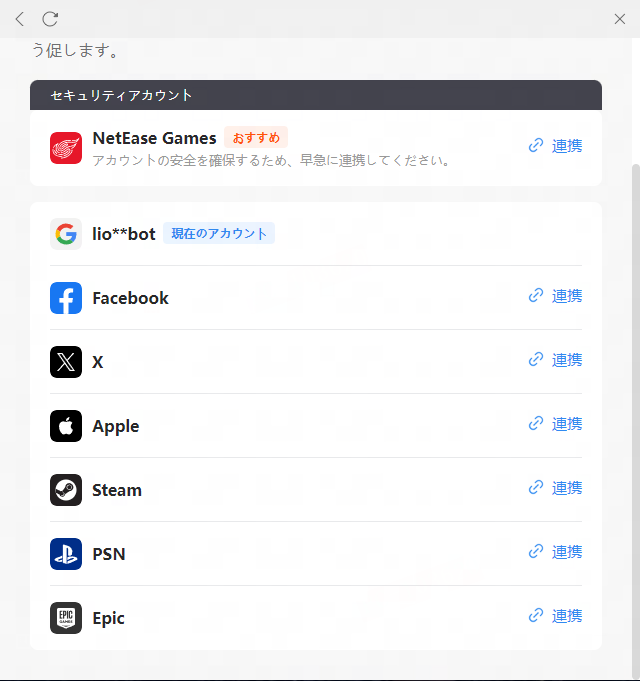Go back using the top arrow
Viewport: 640px width, 681px height.
click(x=20, y=19)
